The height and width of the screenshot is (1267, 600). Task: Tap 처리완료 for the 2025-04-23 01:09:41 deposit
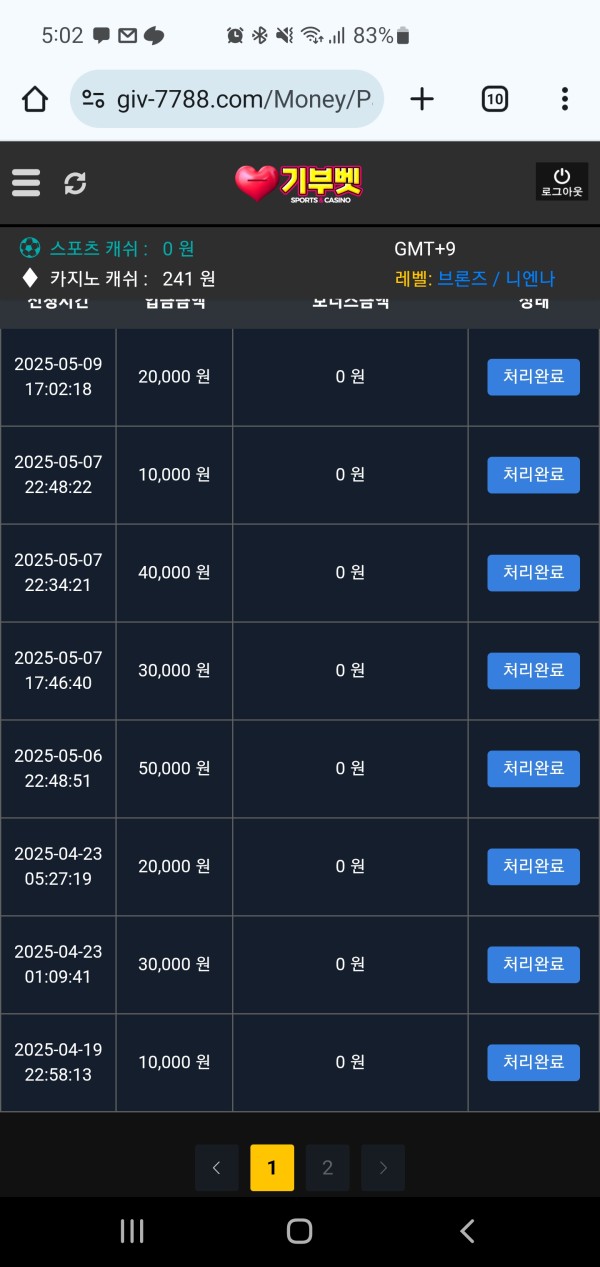(533, 965)
